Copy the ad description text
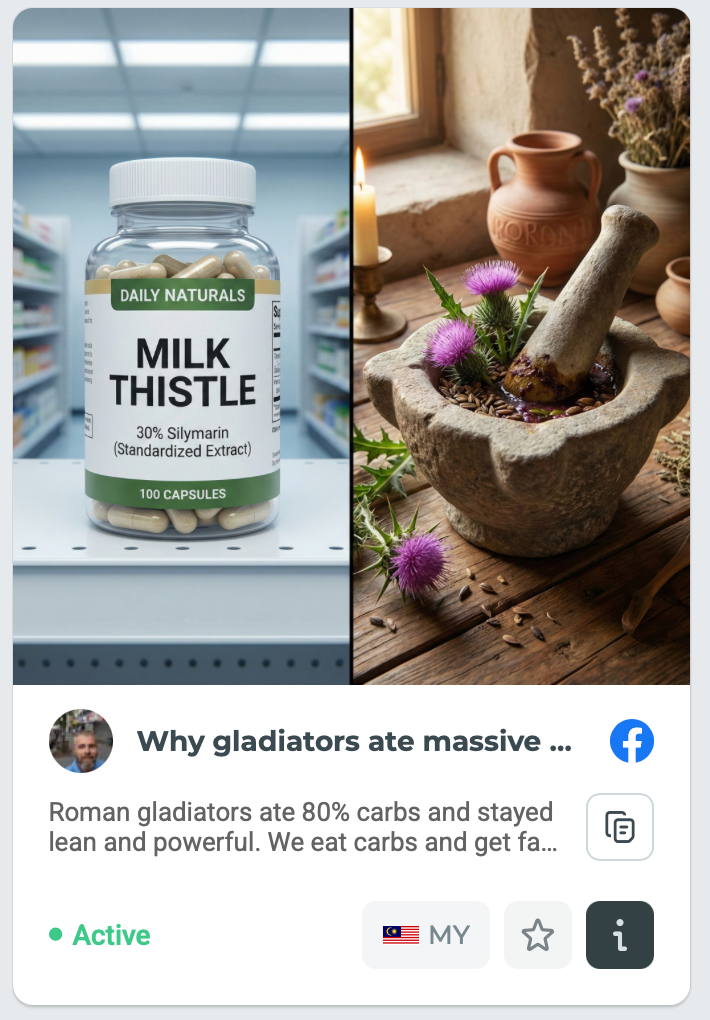Image resolution: width=710 pixels, height=1020 pixels. click(620, 827)
